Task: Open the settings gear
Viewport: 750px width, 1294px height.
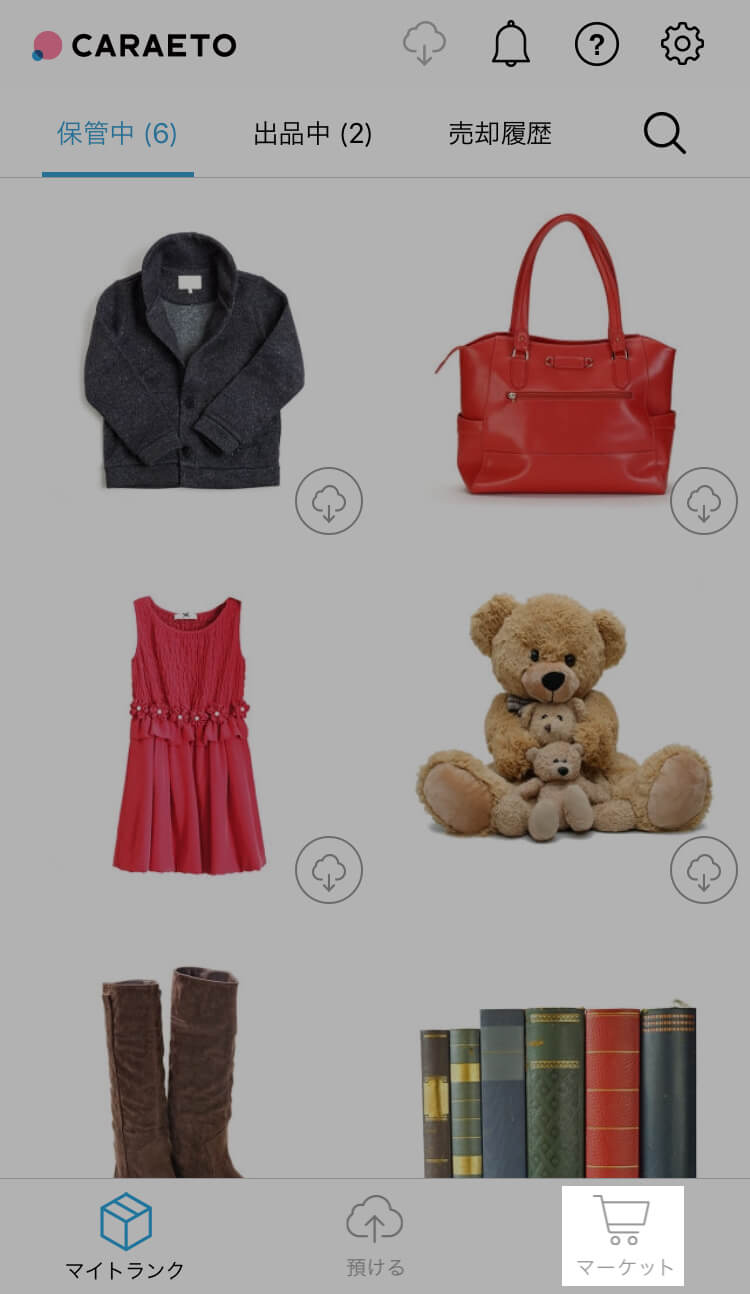Action: pos(682,45)
